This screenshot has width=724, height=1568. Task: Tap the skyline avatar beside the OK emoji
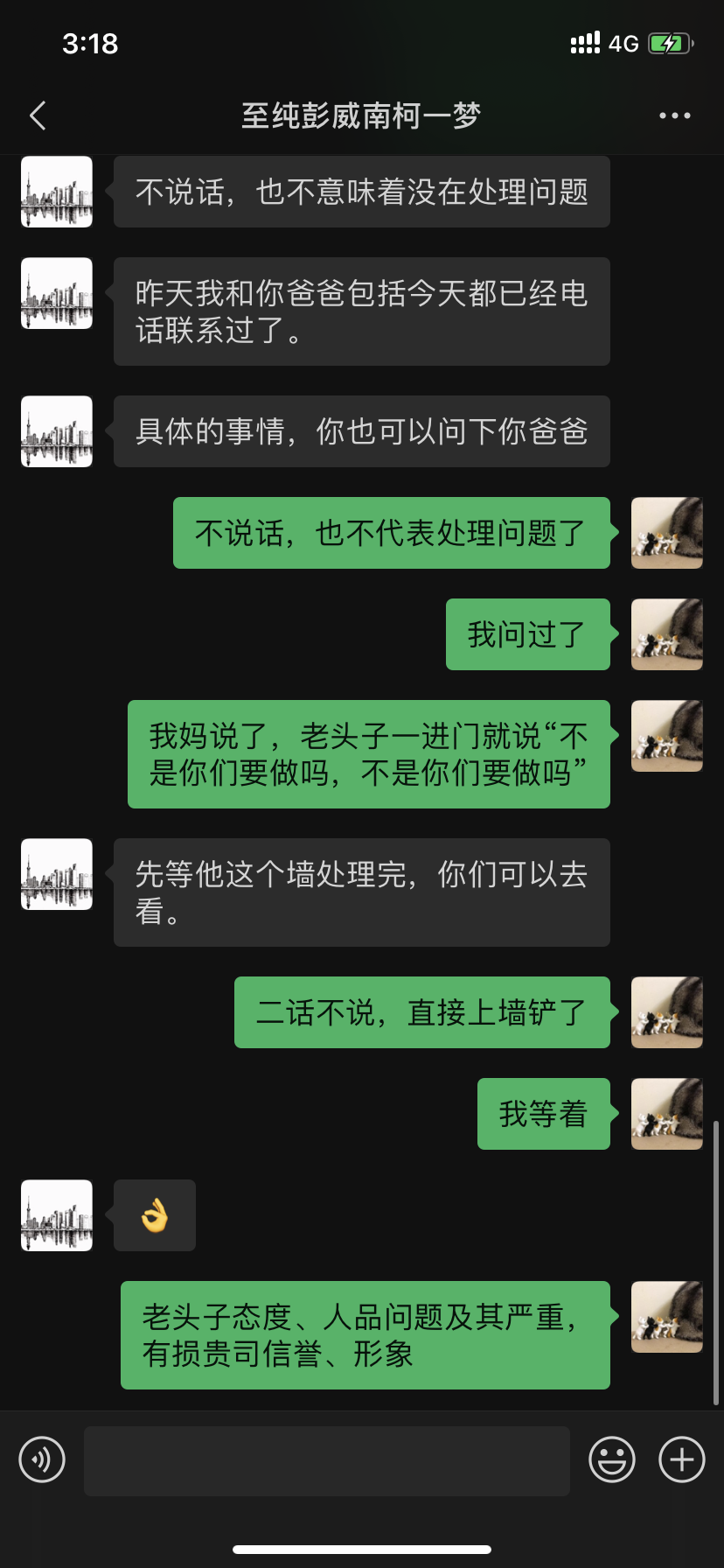pyautogui.click(x=57, y=1215)
